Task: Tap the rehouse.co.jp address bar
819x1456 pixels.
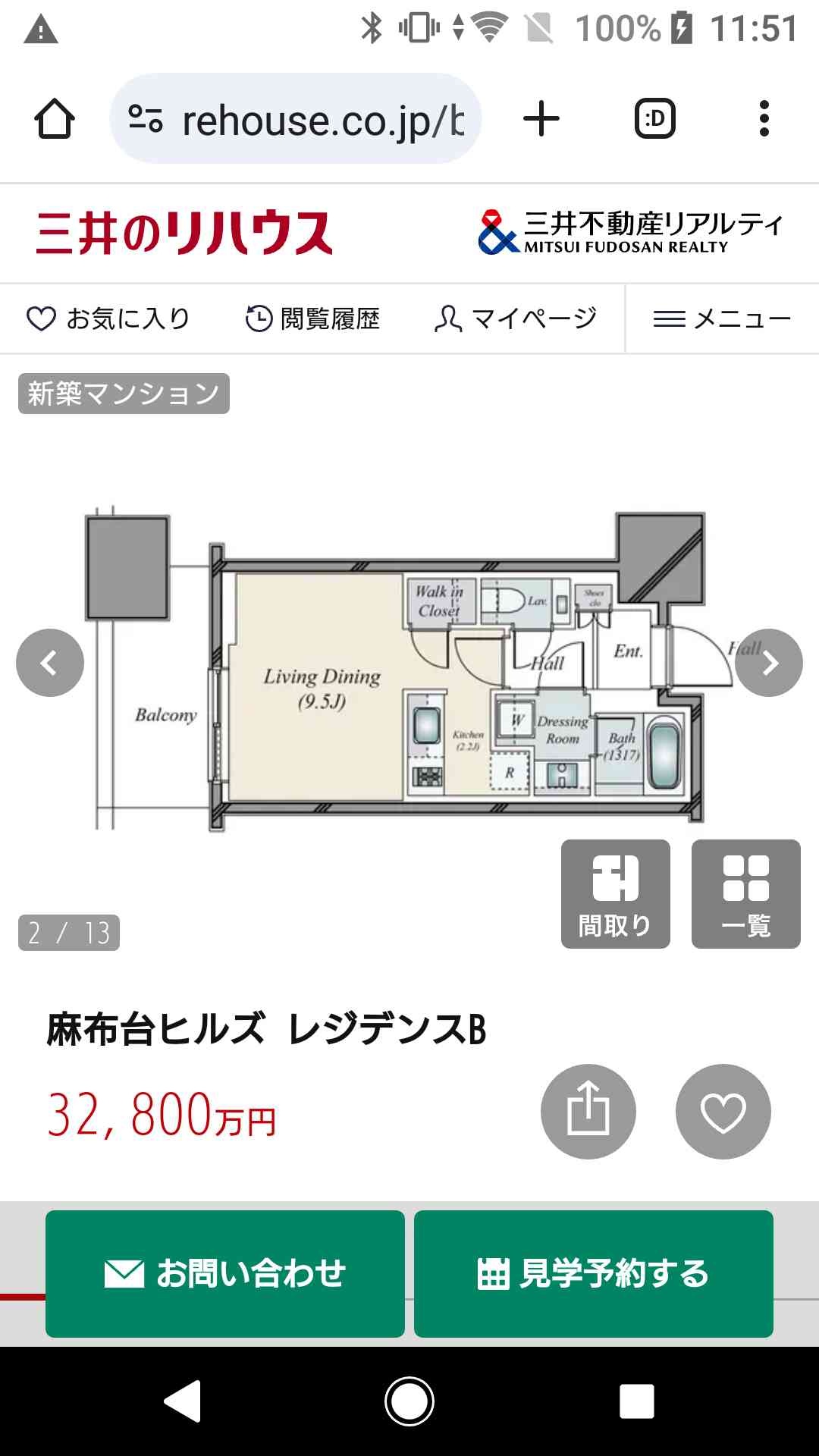Action: (x=296, y=119)
